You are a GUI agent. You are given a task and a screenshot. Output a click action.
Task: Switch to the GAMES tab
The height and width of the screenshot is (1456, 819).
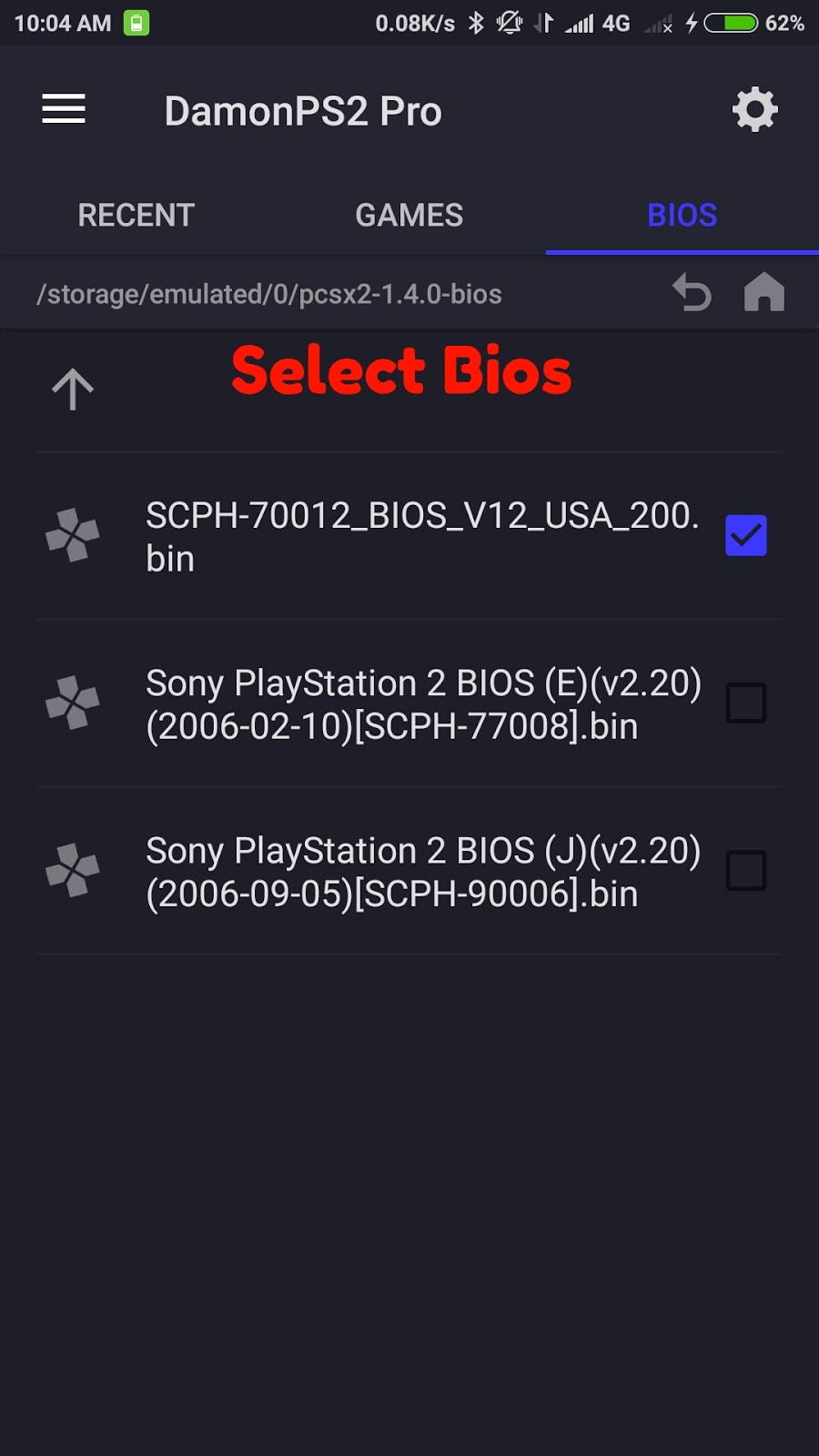pyautogui.click(x=409, y=216)
